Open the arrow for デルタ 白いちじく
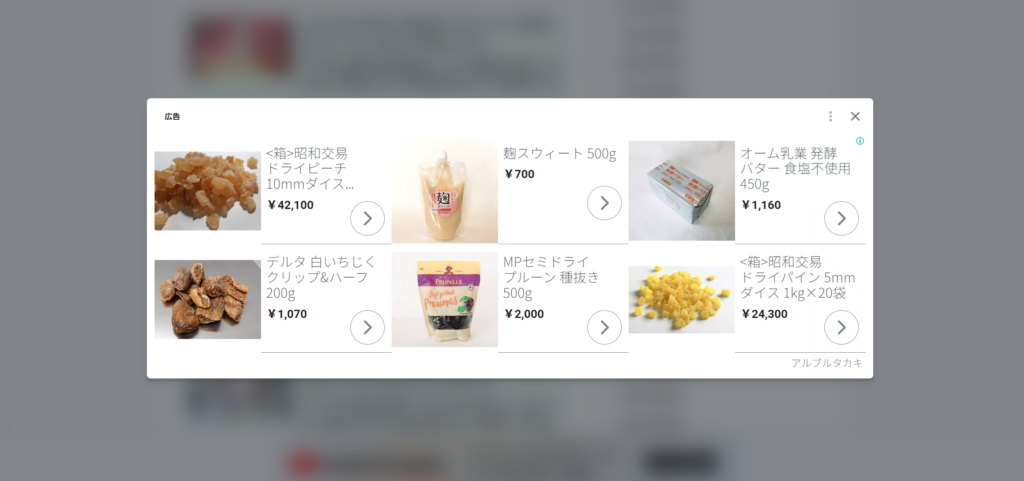 (367, 327)
